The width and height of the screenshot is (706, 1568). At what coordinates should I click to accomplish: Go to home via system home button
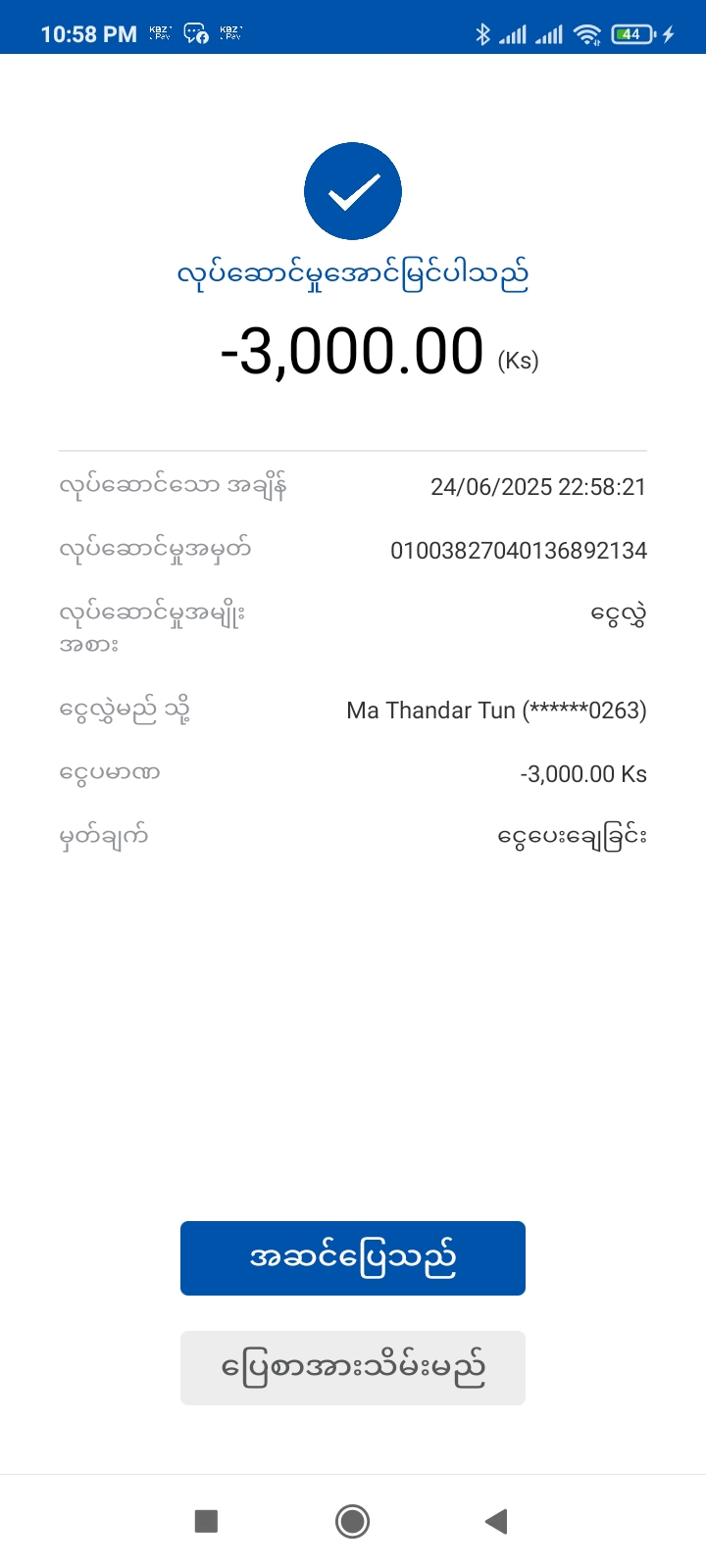pos(353,1521)
